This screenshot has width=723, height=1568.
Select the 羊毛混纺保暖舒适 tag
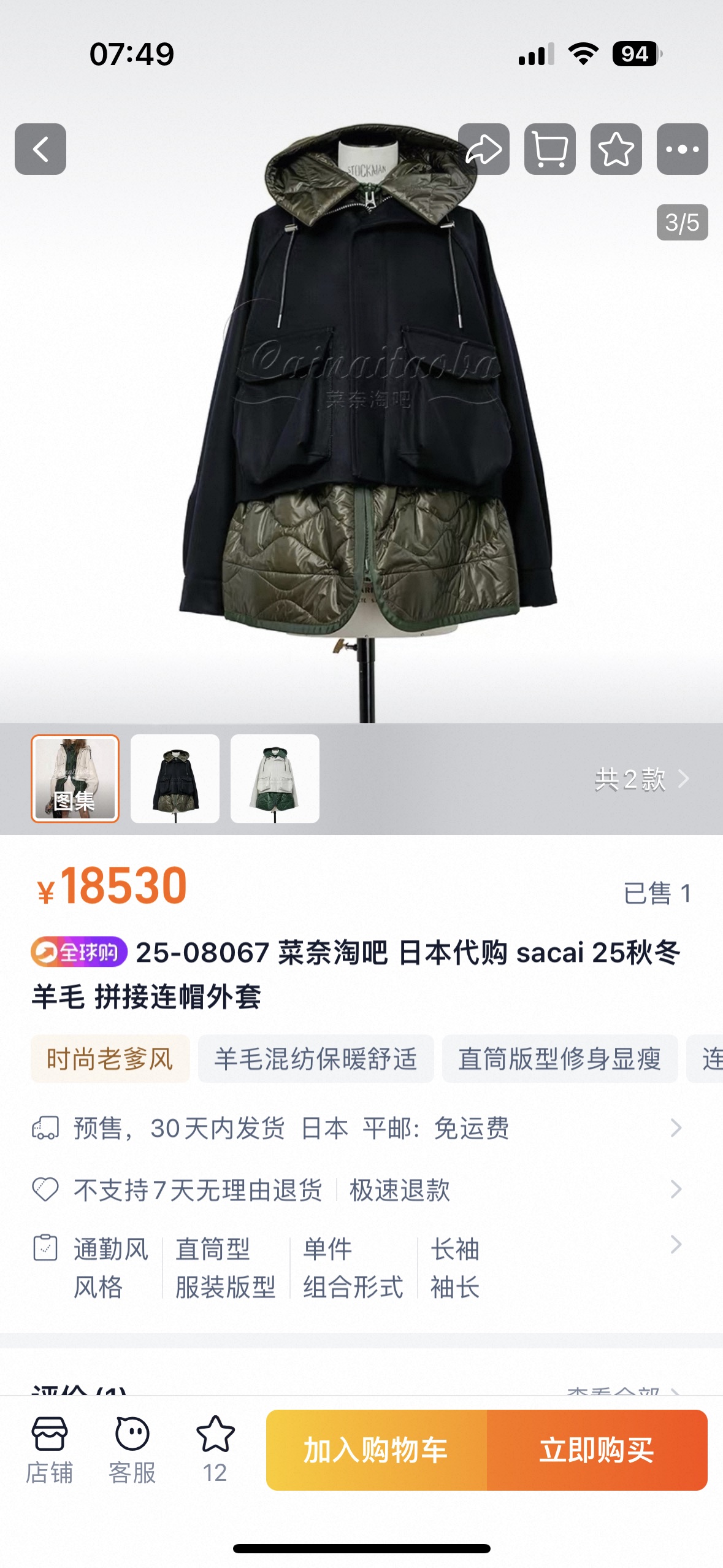pyautogui.click(x=315, y=1061)
